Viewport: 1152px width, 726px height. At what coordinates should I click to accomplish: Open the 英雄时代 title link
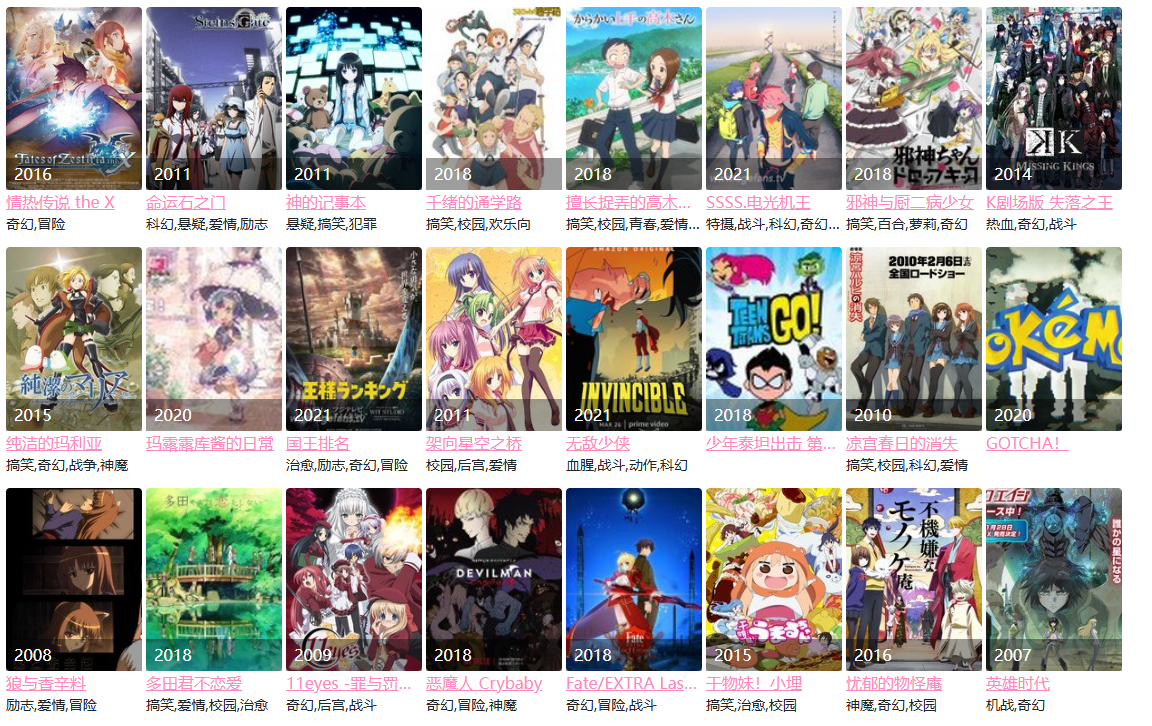(1017, 684)
